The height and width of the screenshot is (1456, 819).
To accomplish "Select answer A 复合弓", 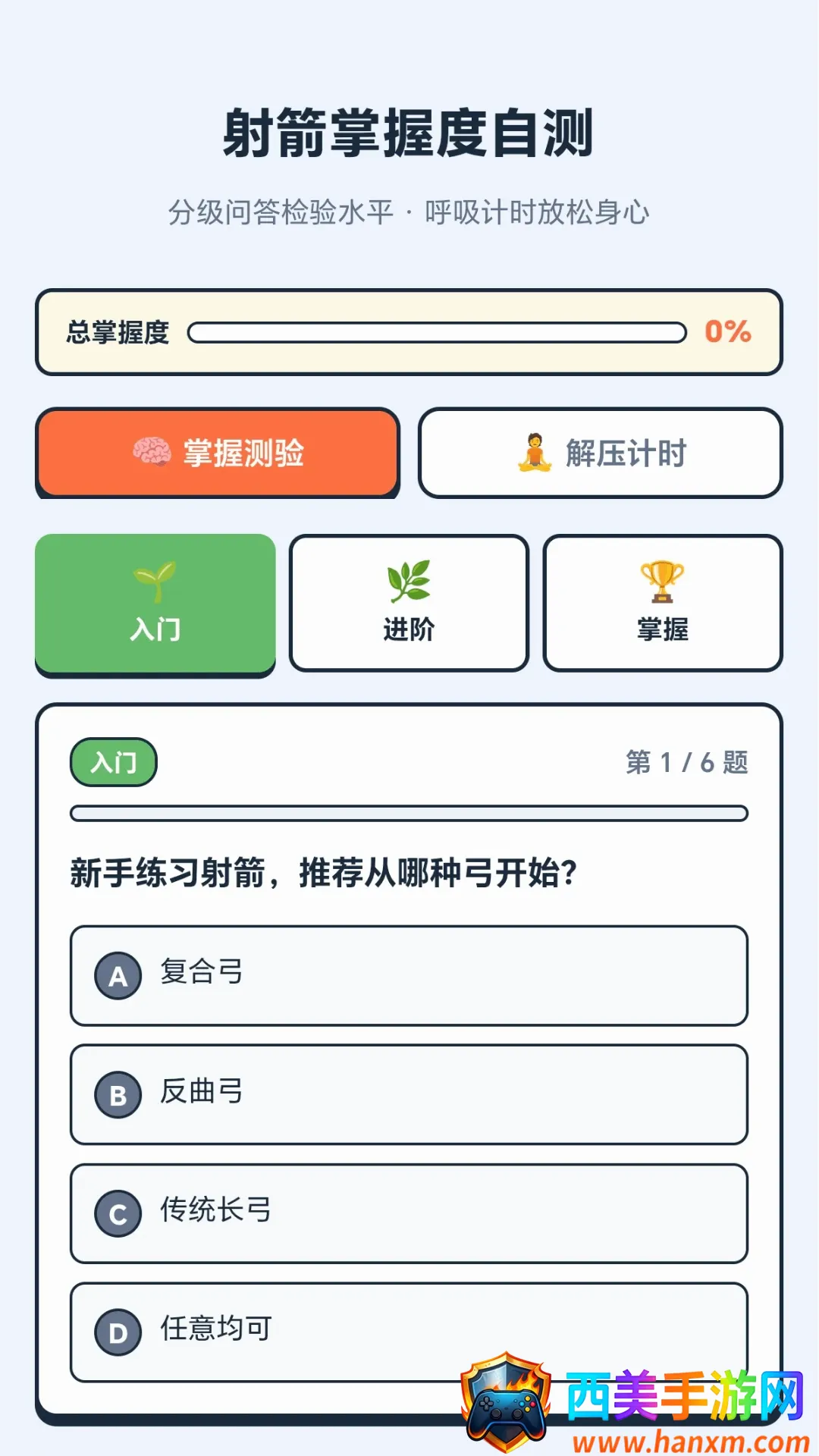I will point(409,975).
